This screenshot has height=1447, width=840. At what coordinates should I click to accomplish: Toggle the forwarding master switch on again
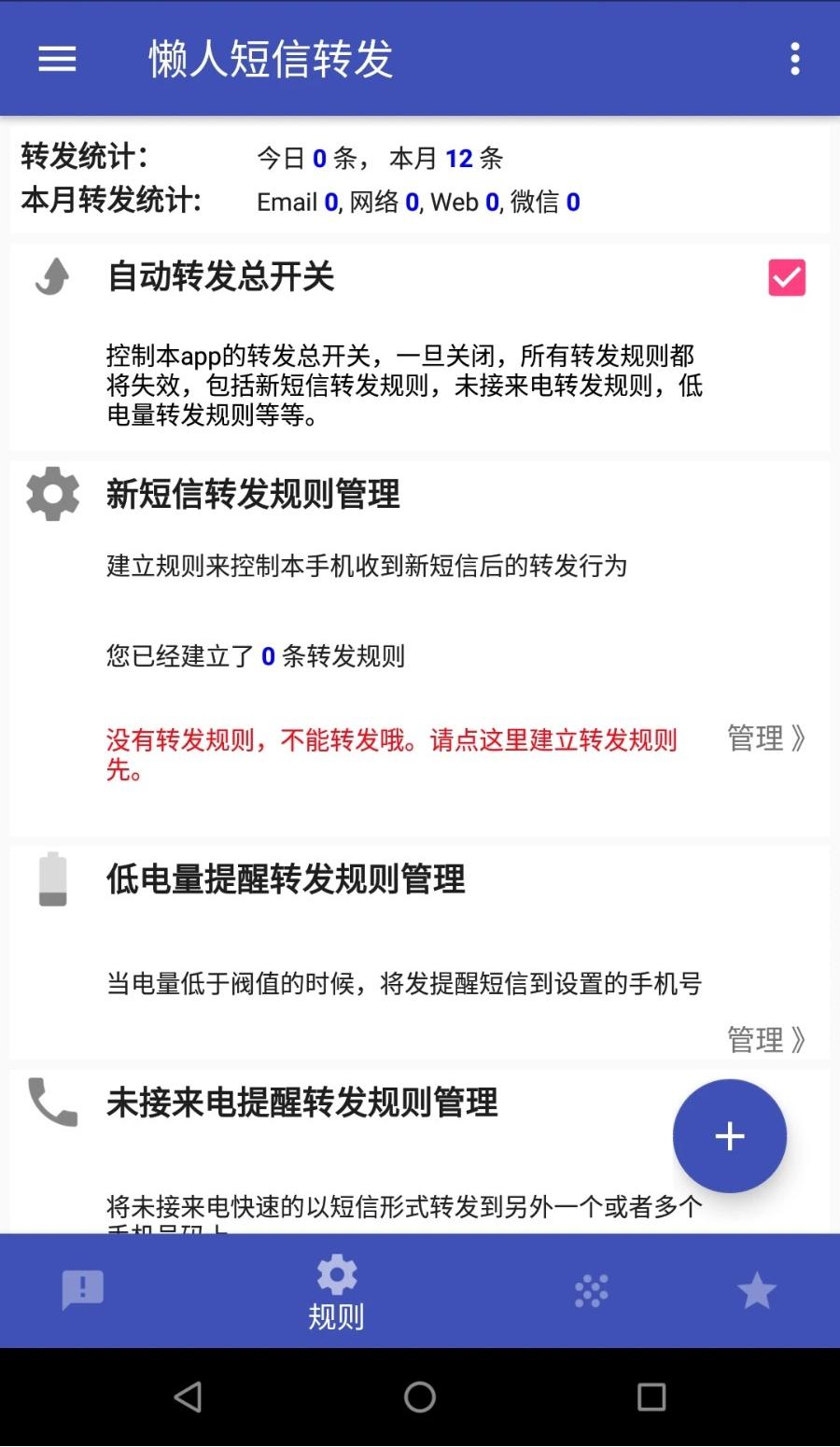click(x=786, y=276)
